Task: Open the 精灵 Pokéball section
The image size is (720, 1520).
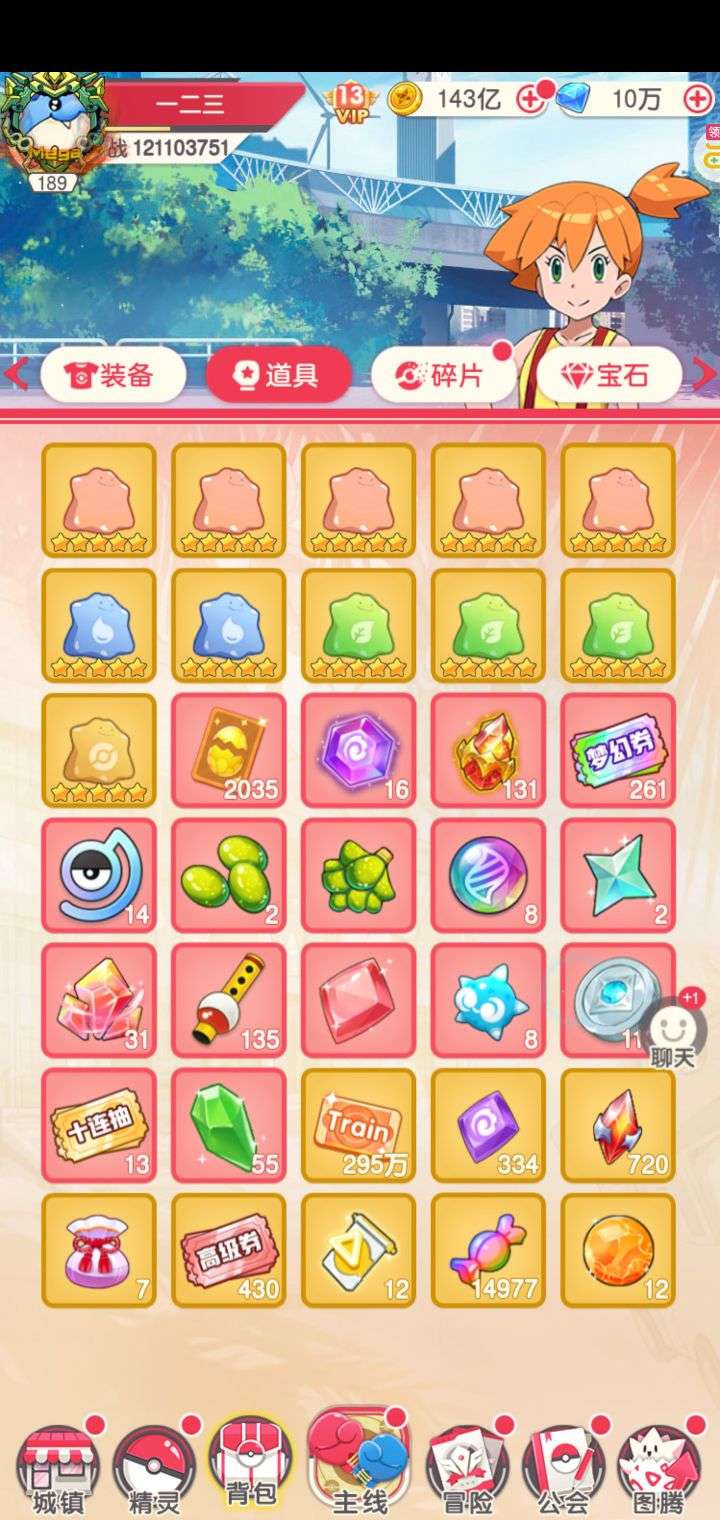Action: click(155, 1468)
